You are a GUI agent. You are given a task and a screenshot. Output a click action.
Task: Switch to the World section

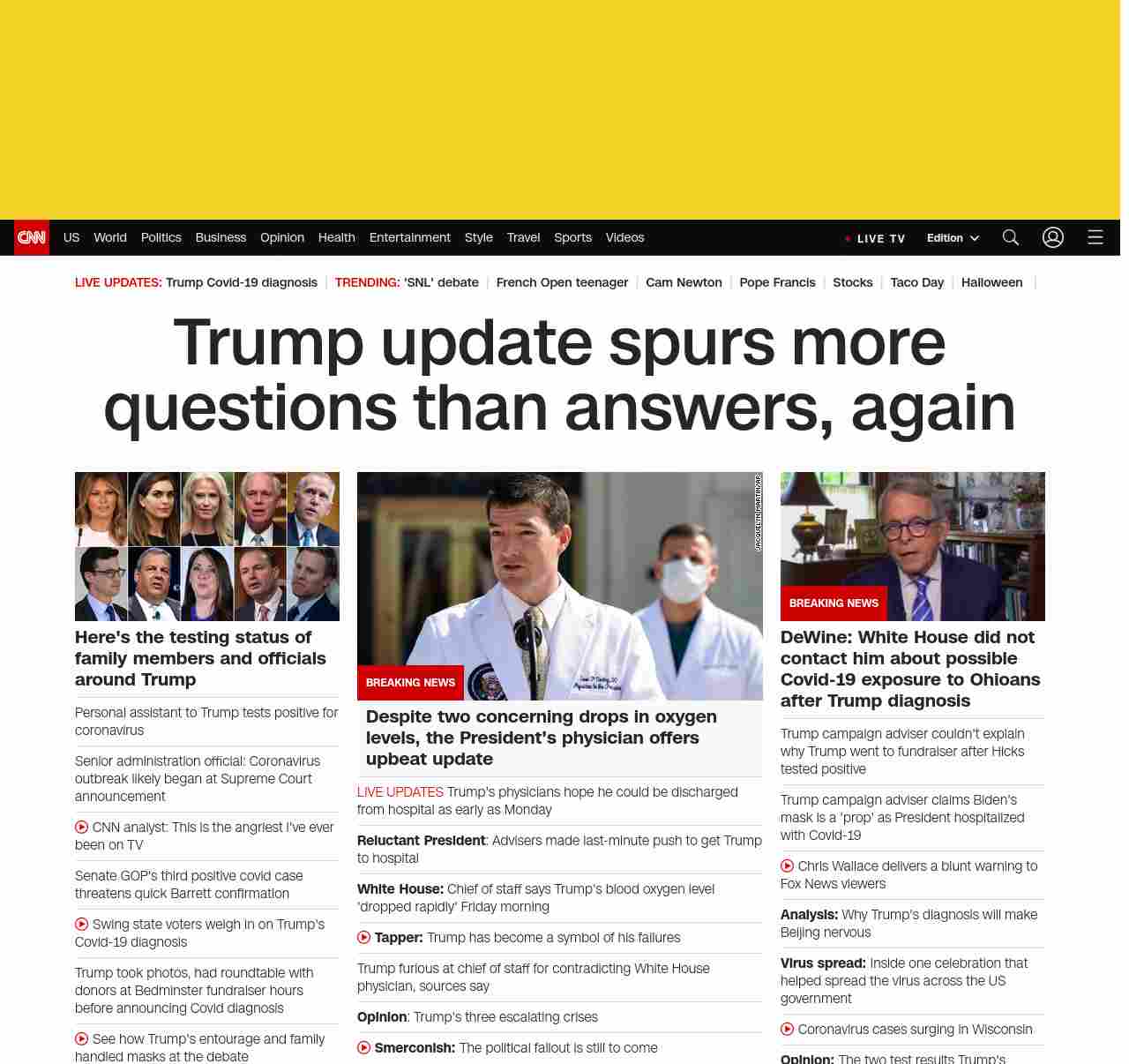click(x=110, y=238)
